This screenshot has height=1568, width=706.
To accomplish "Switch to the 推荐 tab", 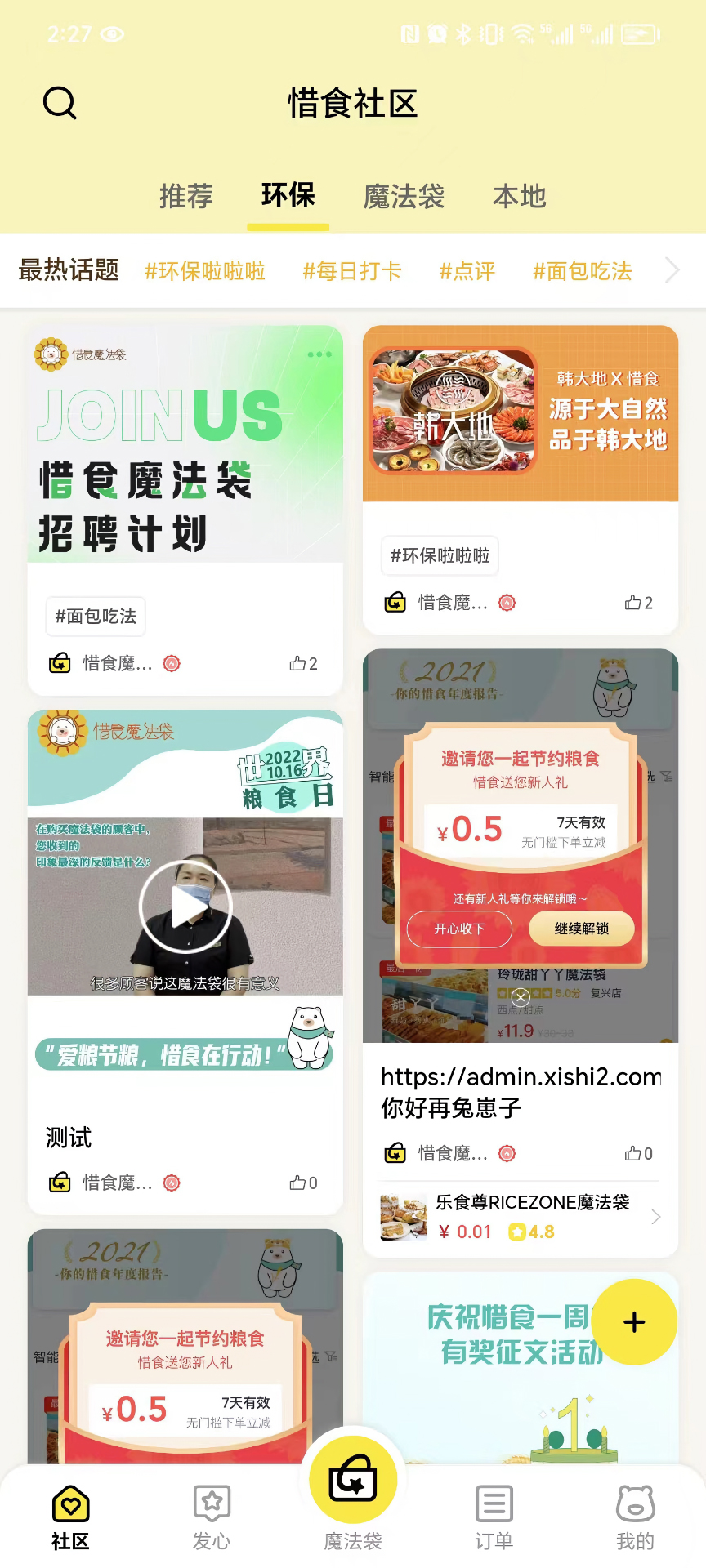I will click(x=186, y=197).
